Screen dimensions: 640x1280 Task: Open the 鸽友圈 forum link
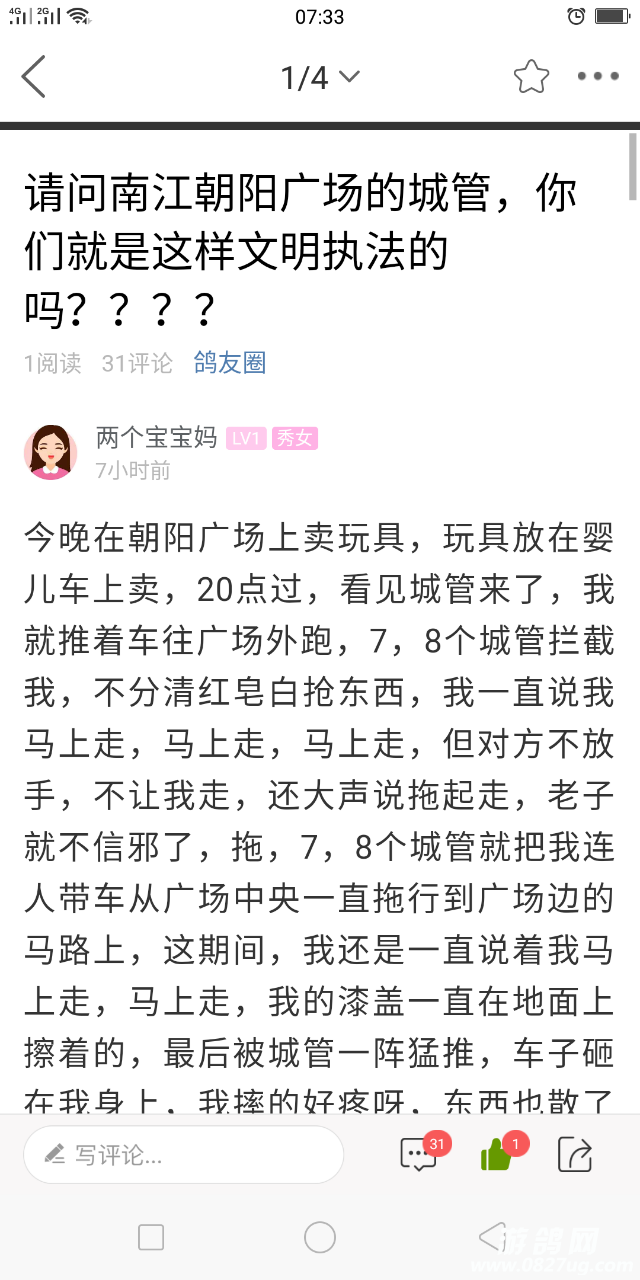(x=230, y=363)
